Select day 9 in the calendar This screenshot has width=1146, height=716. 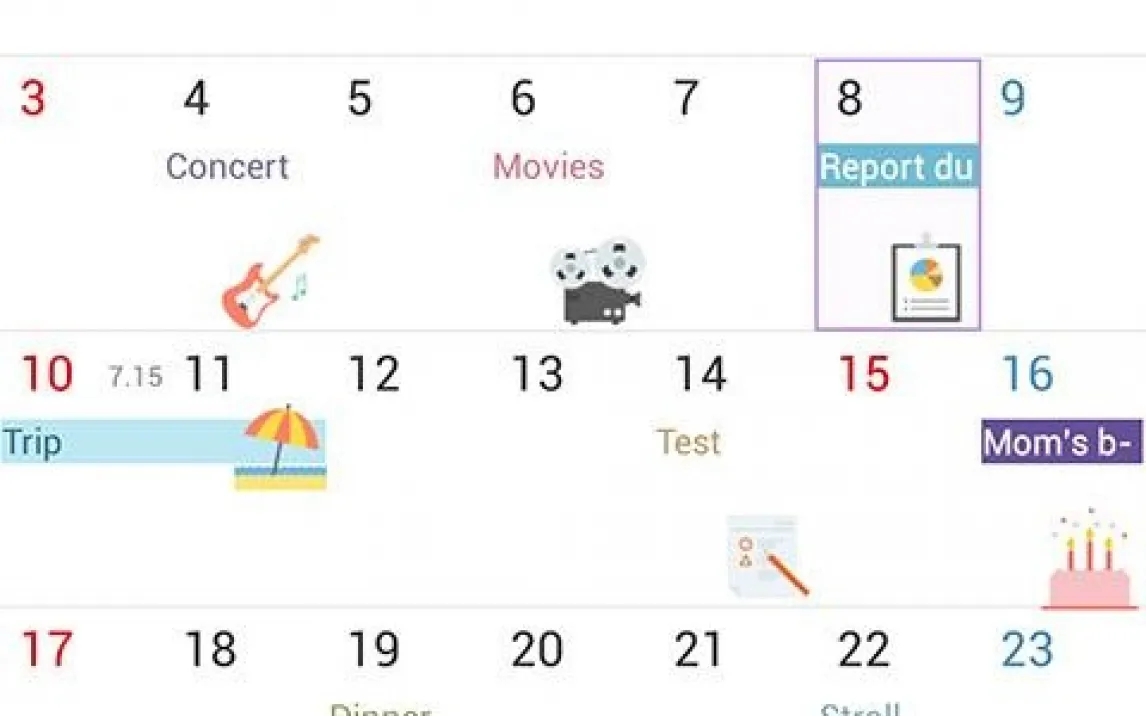coord(1013,98)
